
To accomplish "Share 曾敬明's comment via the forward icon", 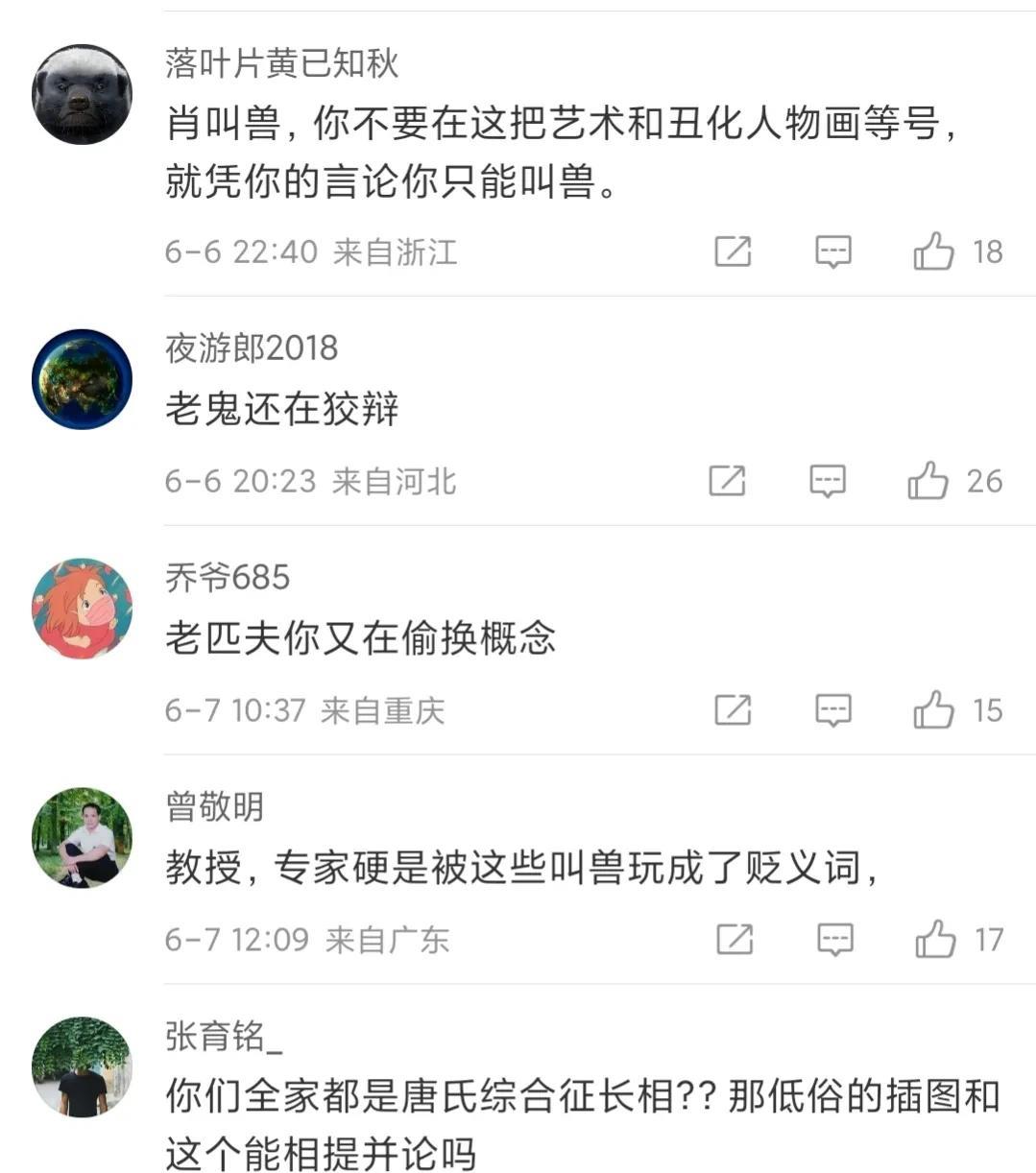I will [734, 940].
